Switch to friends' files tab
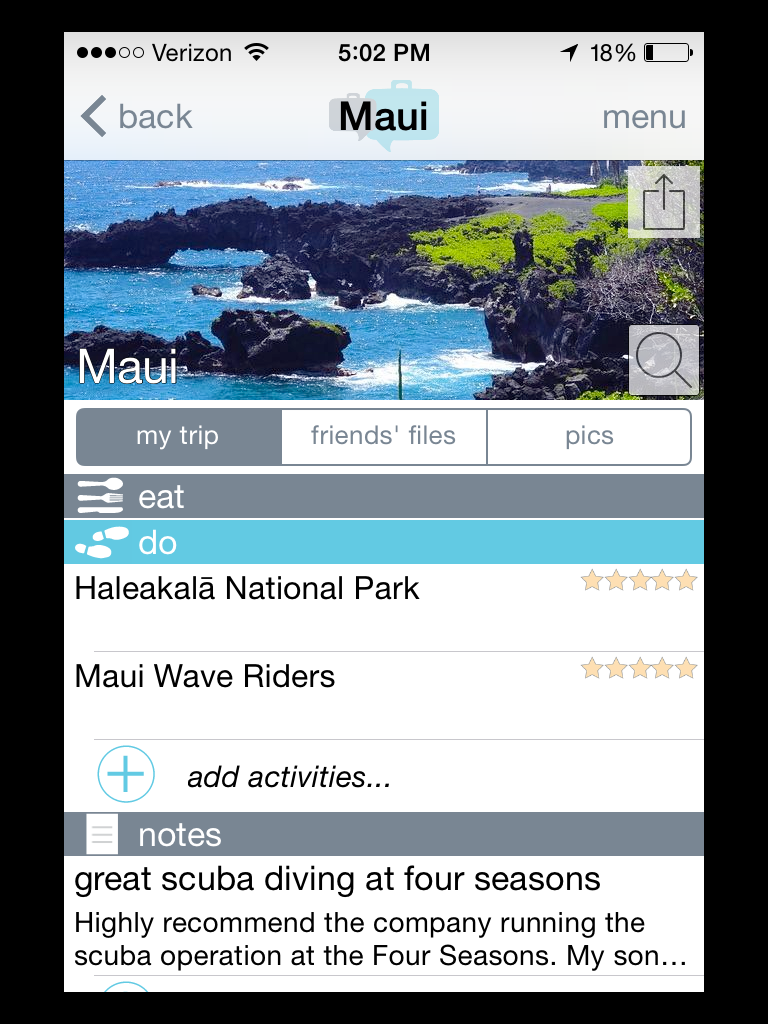The image size is (768, 1024). coord(383,436)
